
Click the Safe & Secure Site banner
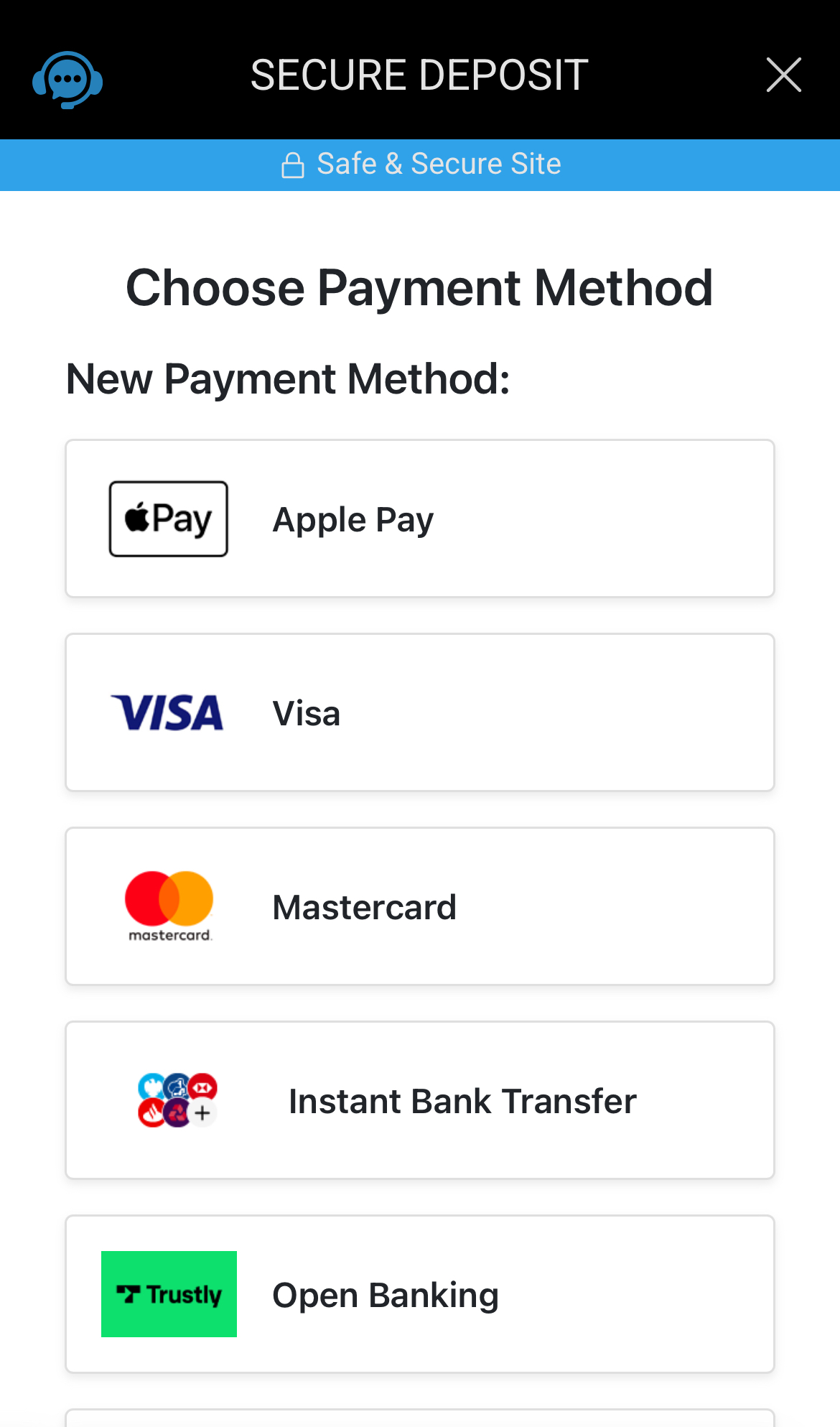(x=420, y=163)
